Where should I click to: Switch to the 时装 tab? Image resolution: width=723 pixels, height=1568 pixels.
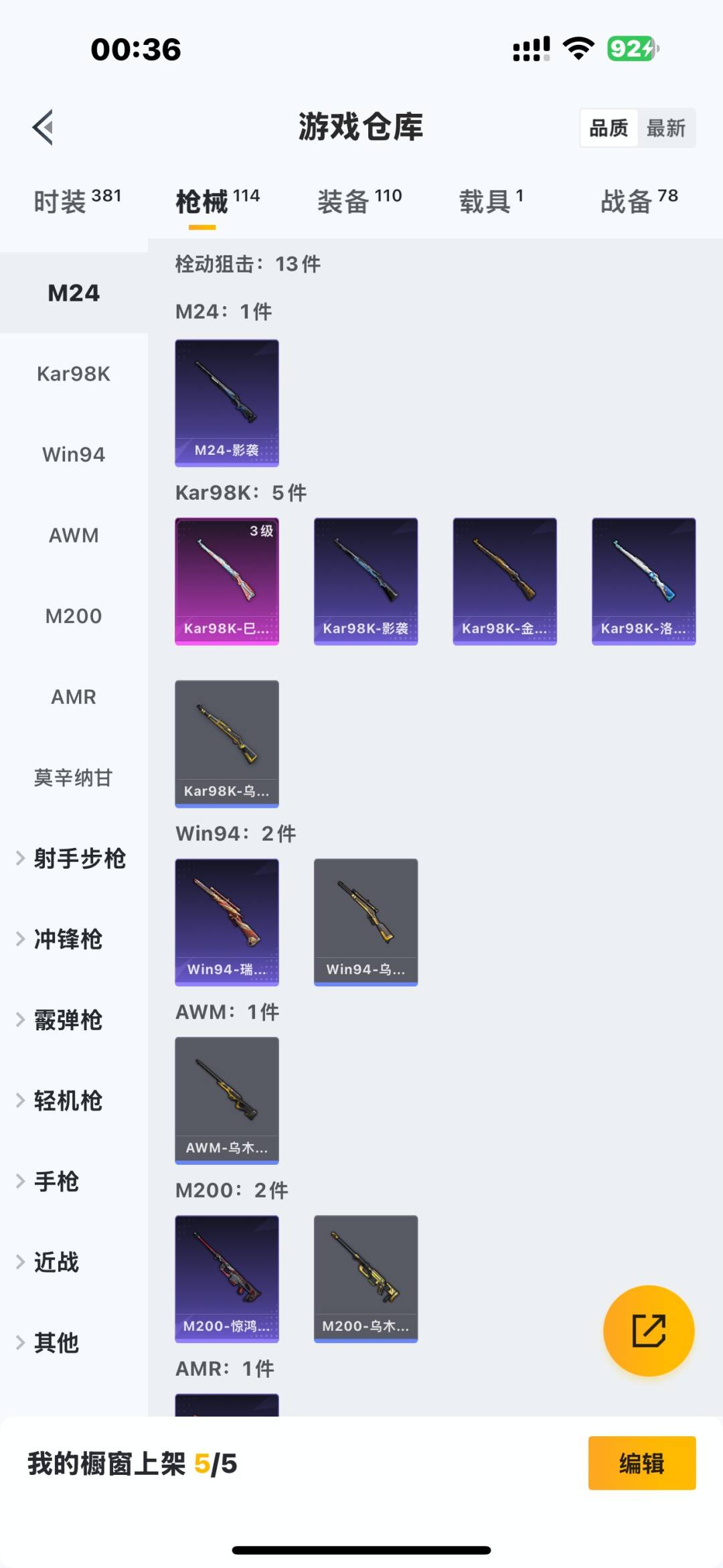coord(76,201)
